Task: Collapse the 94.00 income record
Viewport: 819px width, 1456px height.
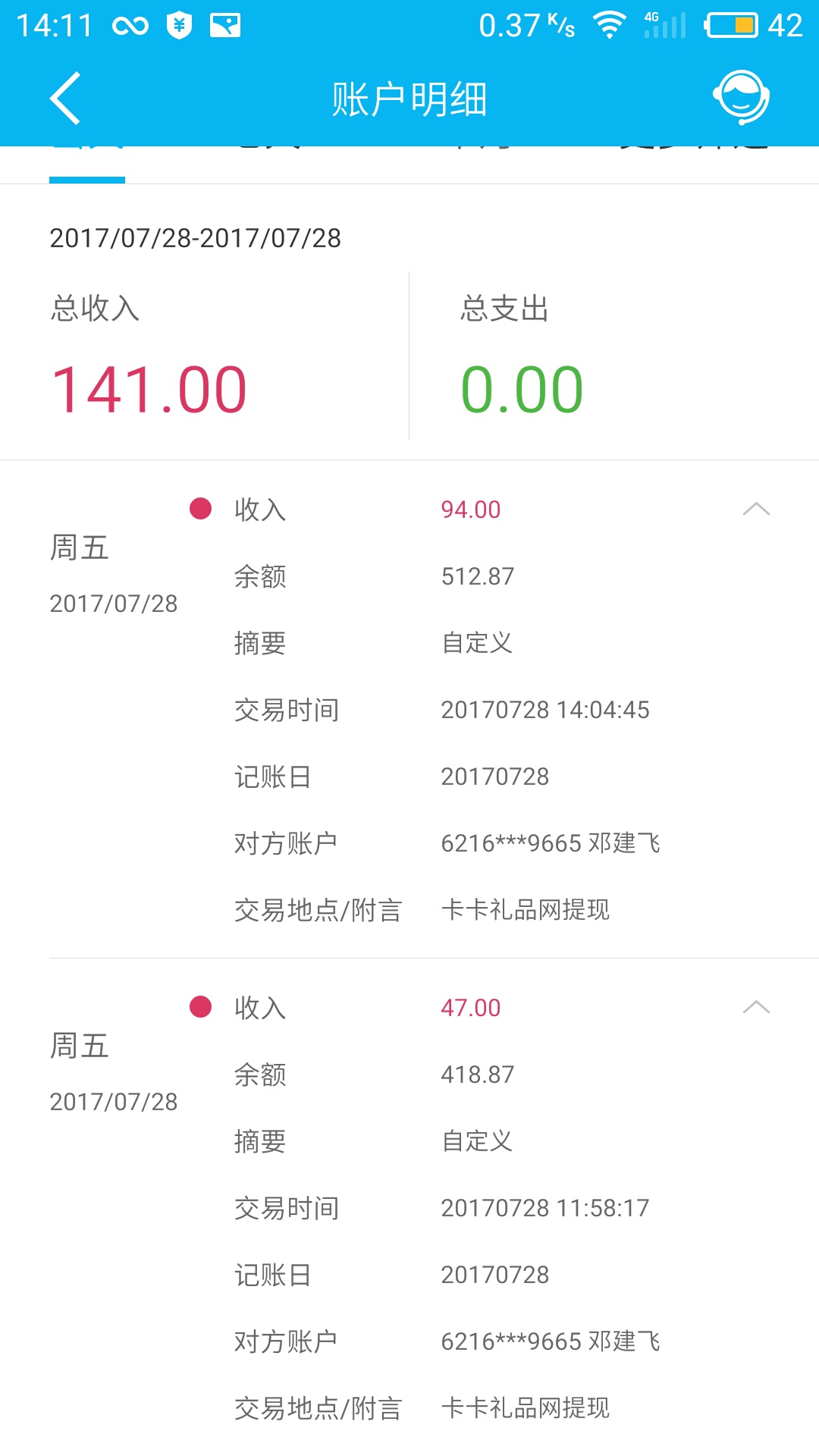Action: 756,510
